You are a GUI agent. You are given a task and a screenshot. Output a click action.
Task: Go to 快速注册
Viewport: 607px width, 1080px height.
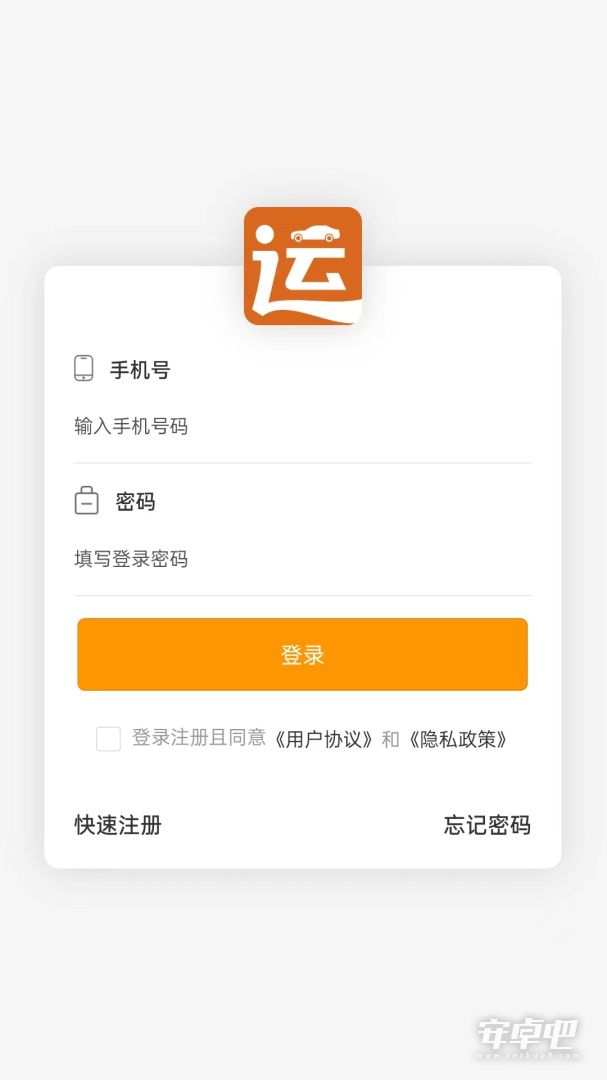pos(118,824)
